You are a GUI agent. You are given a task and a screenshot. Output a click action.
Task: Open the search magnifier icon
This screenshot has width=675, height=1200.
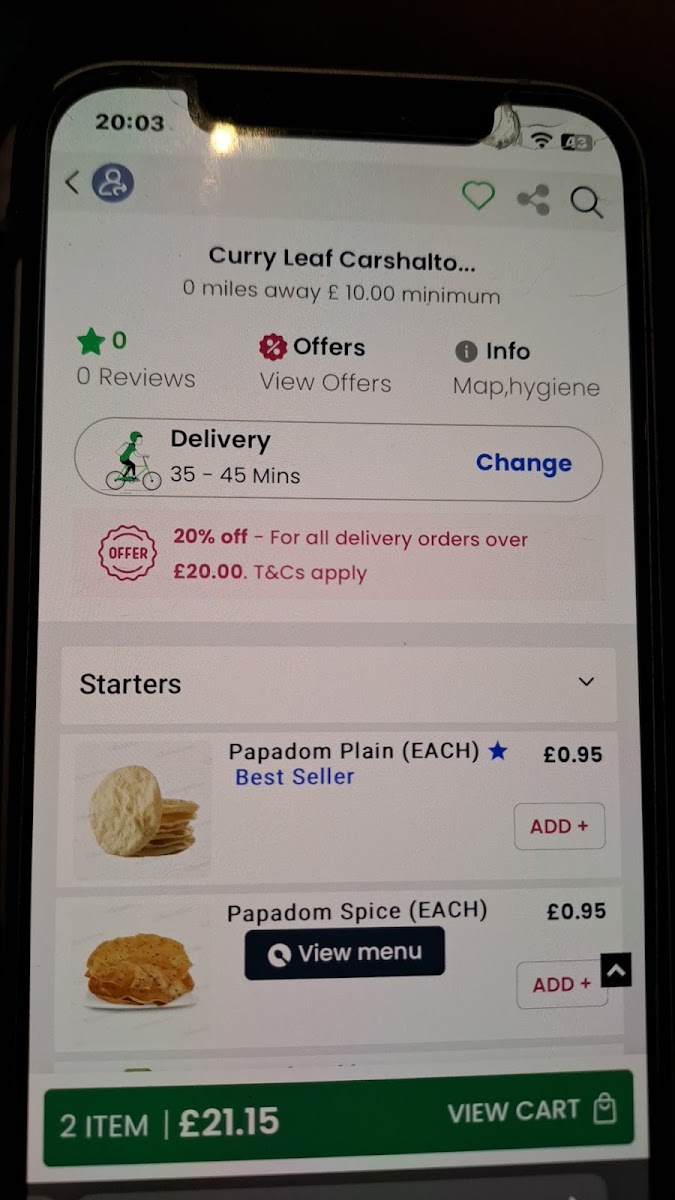587,203
